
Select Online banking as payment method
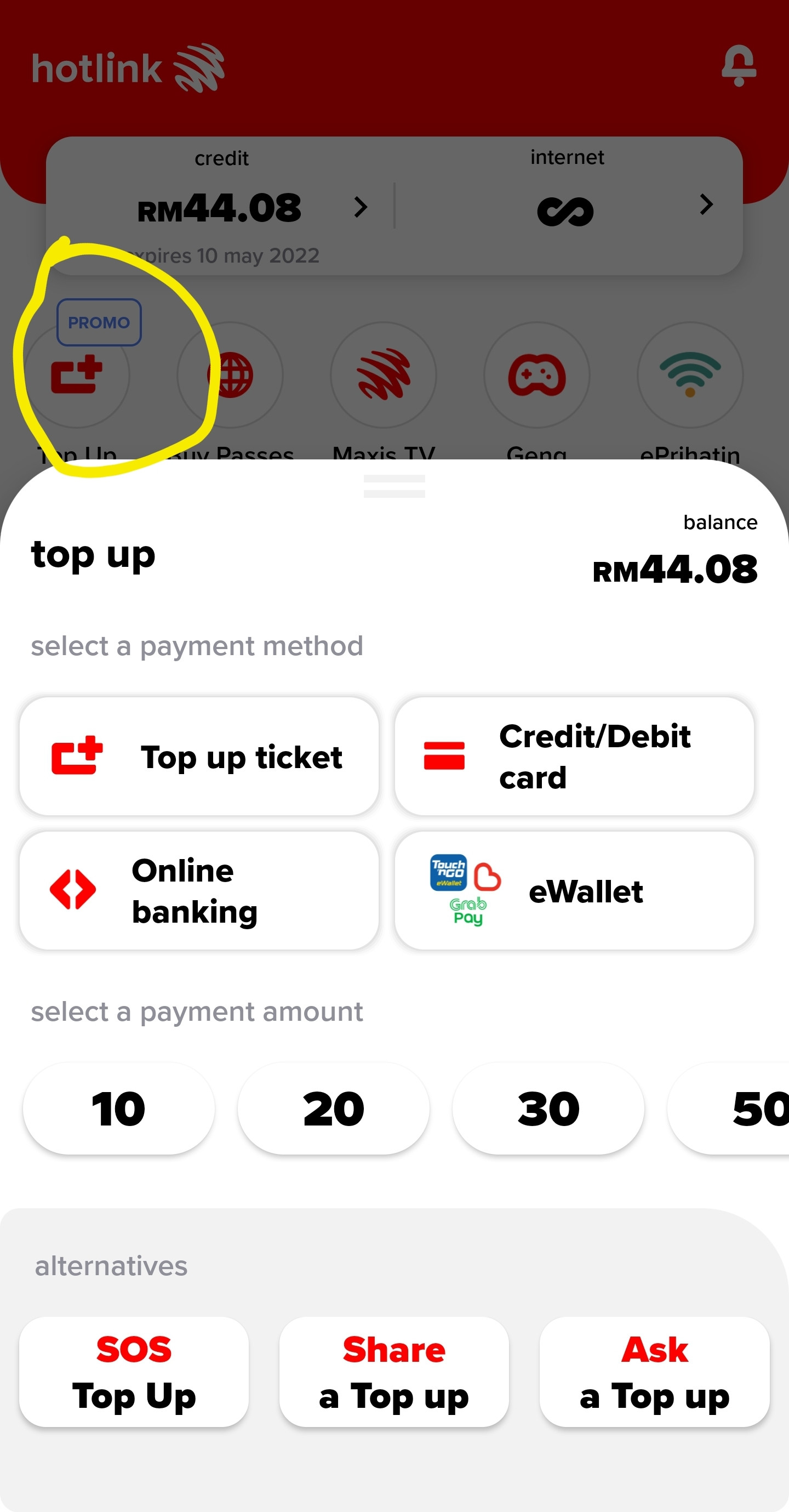(199, 890)
